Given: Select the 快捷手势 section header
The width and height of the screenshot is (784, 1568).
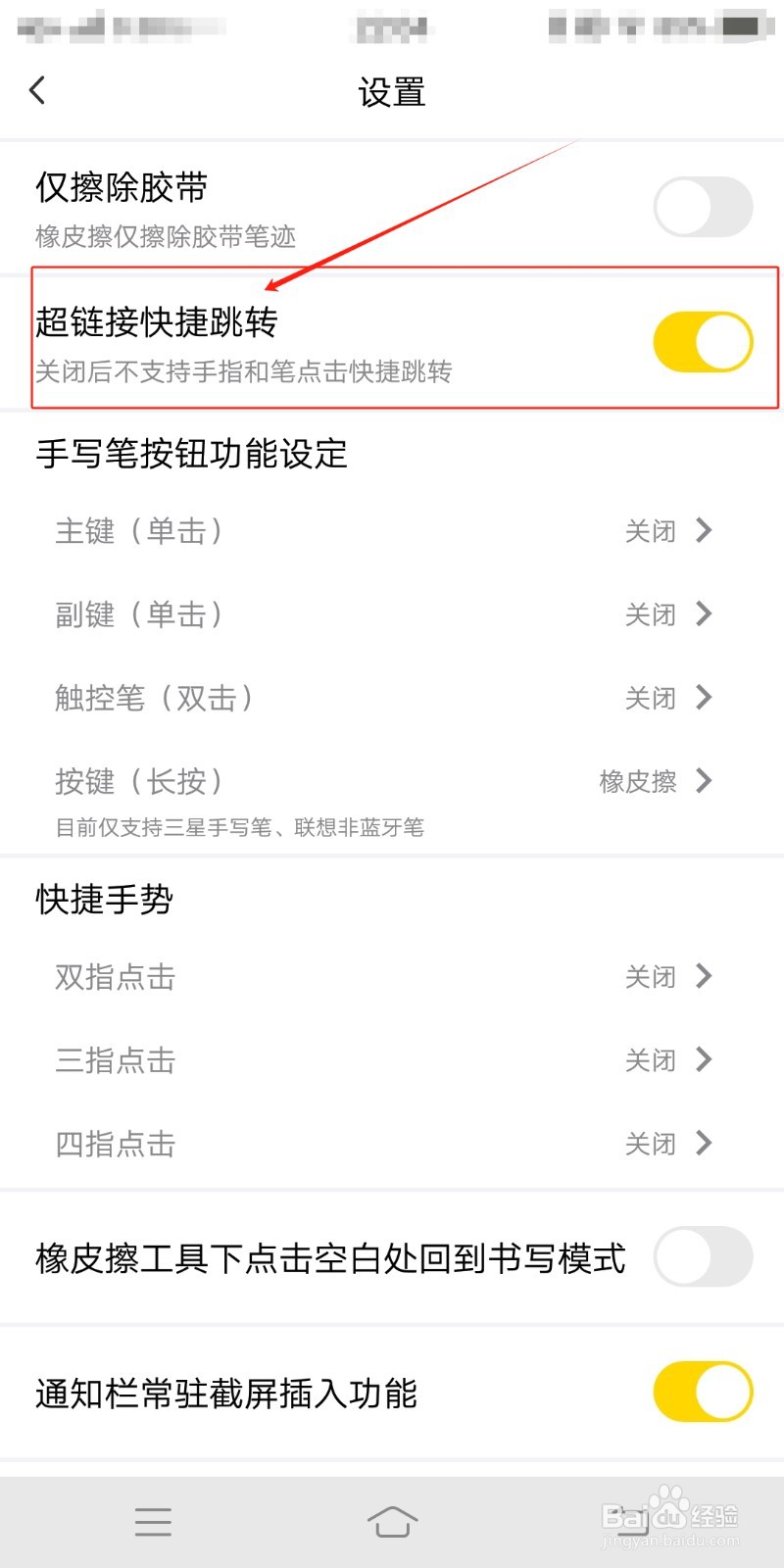Looking at the screenshot, I should click(x=102, y=899).
